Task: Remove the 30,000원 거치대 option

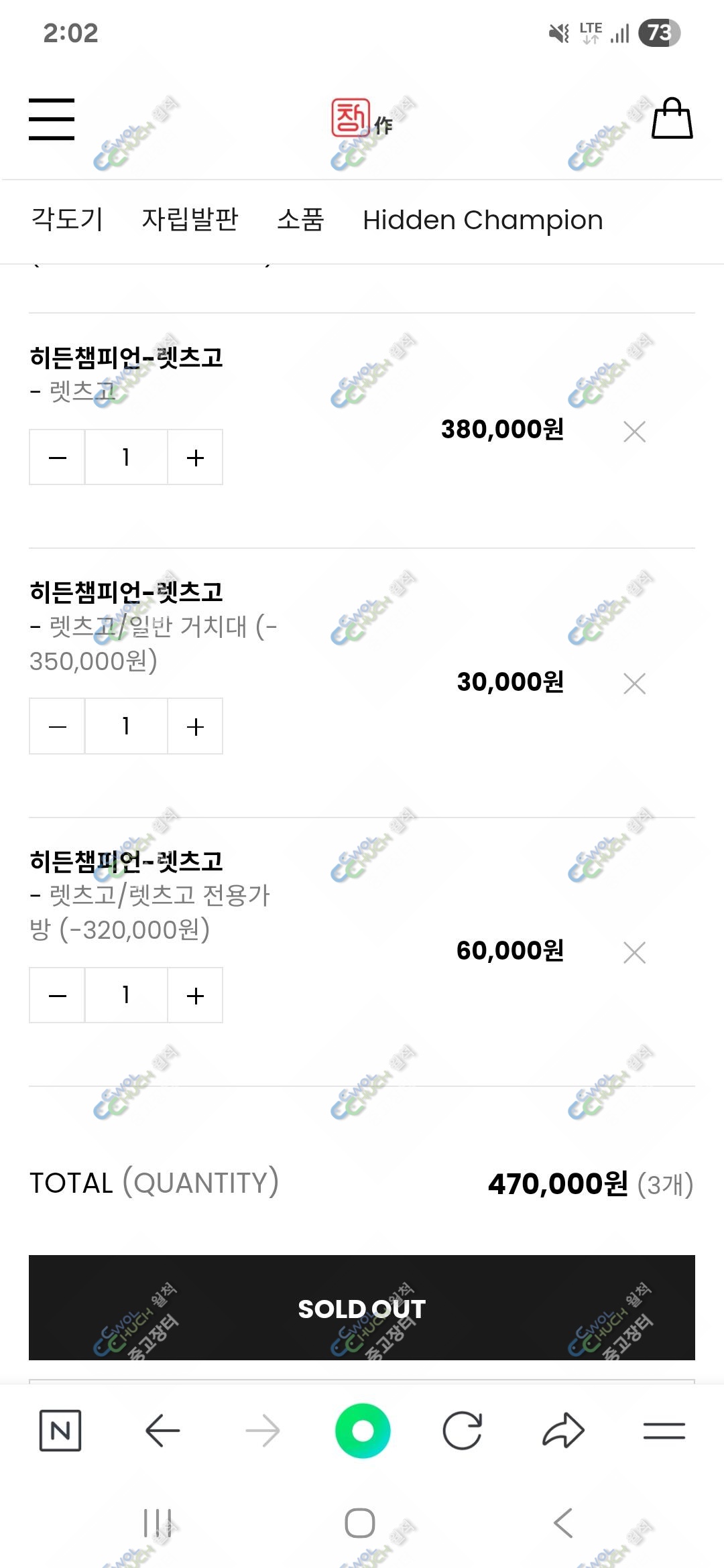Action: click(x=634, y=683)
